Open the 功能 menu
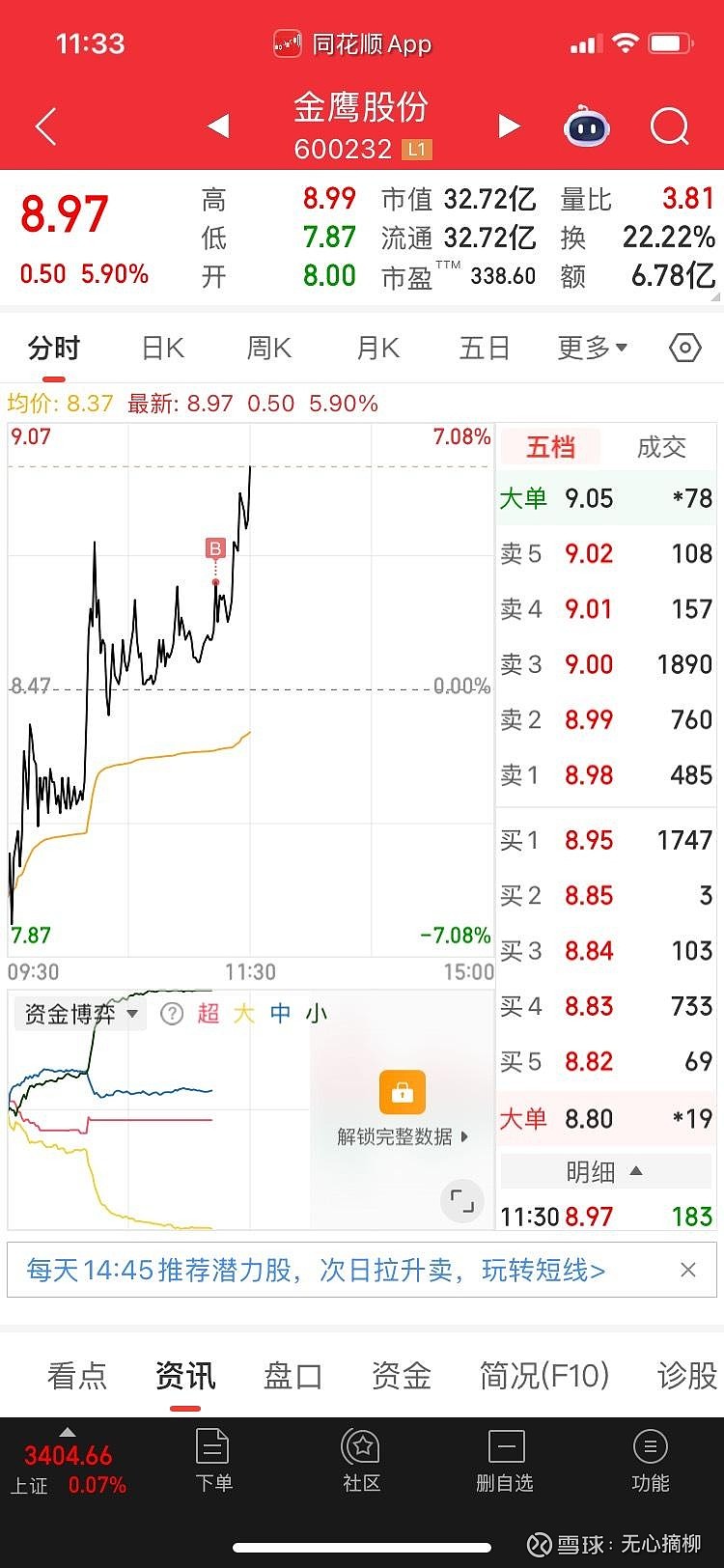Screen dimensions: 724x1568 point(650,1461)
